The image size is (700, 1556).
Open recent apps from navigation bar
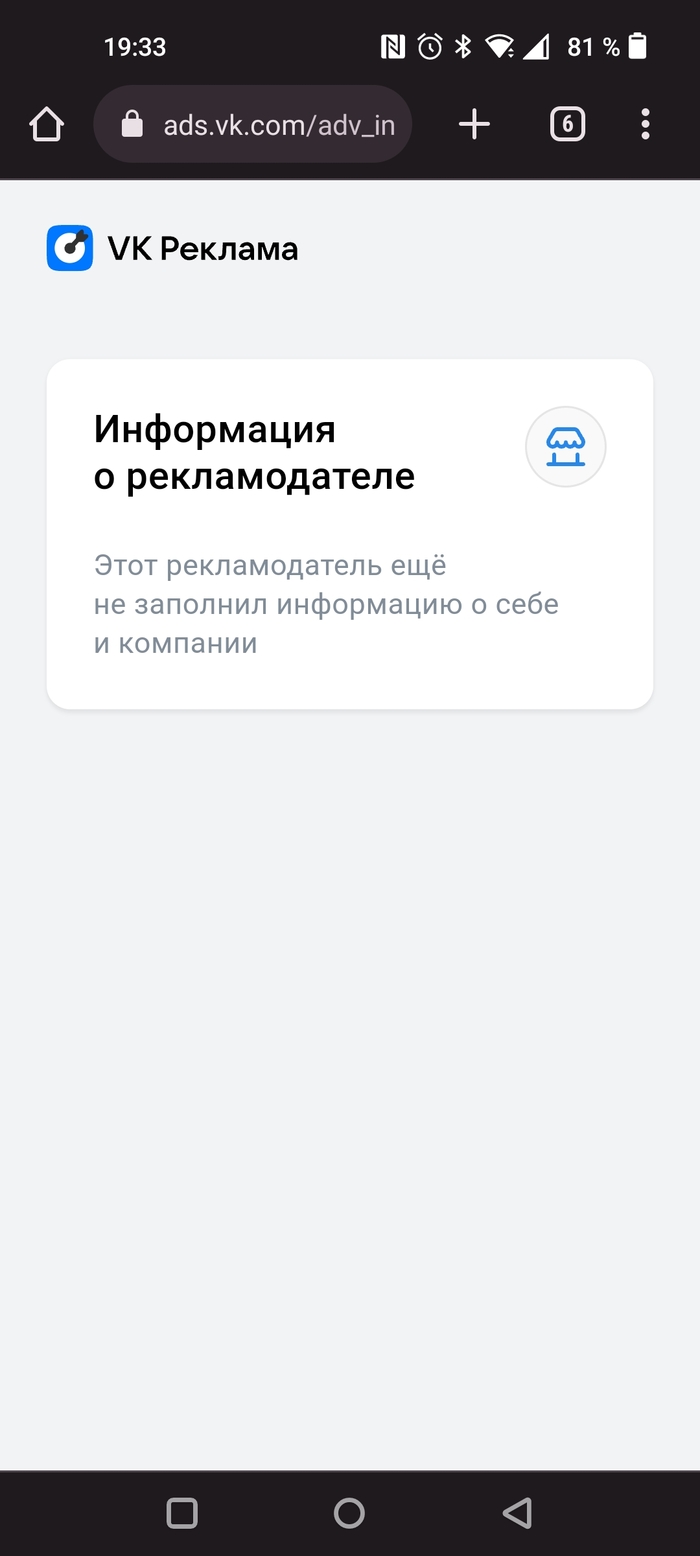182,1513
